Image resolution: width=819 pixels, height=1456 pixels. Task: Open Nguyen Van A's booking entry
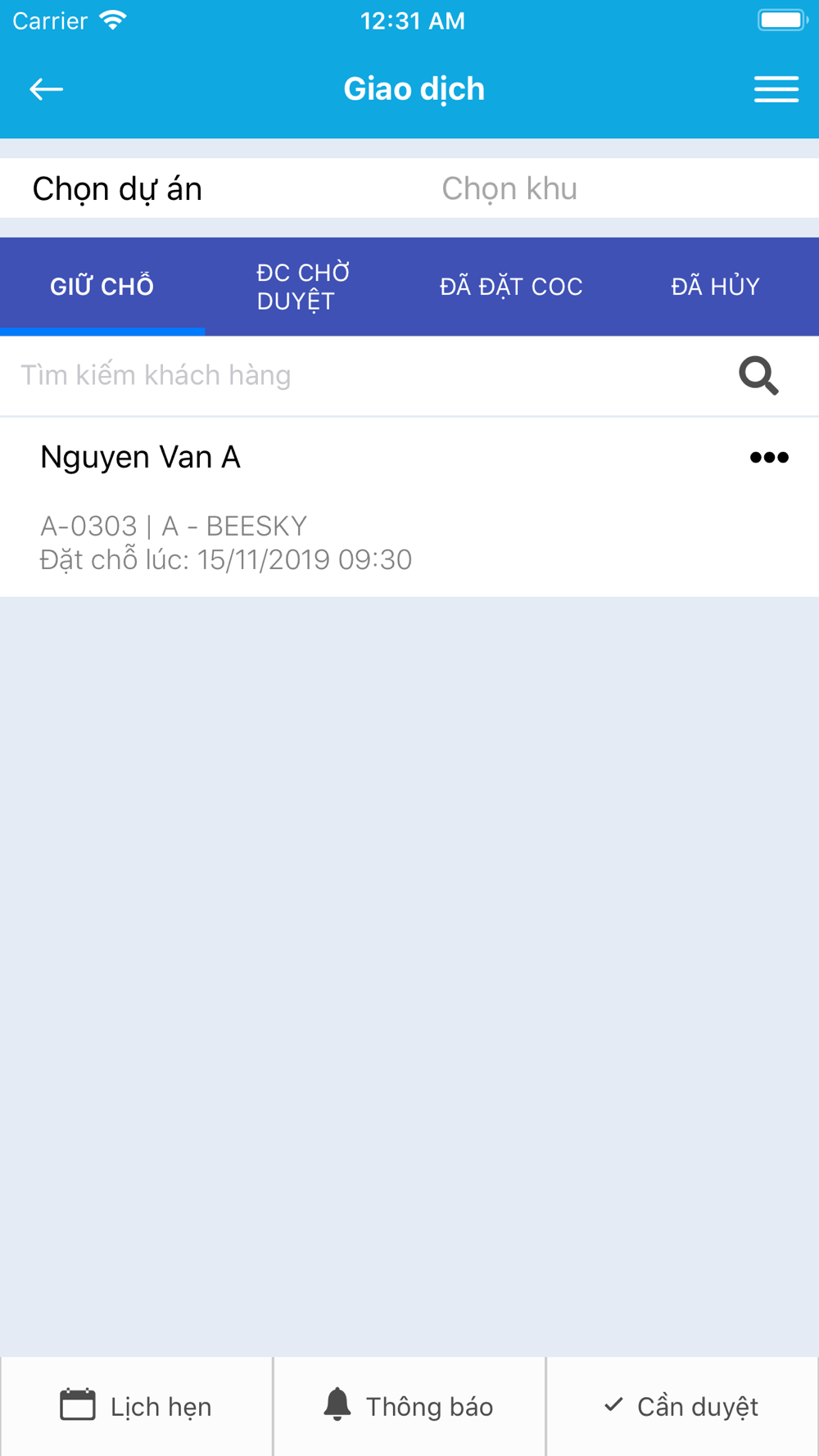coord(409,507)
